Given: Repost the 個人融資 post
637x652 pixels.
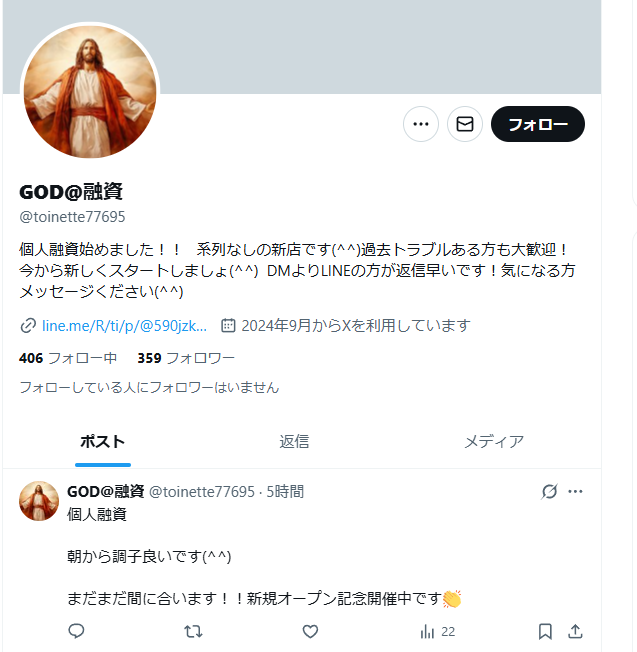Looking at the screenshot, I should click(x=194, y=631).
